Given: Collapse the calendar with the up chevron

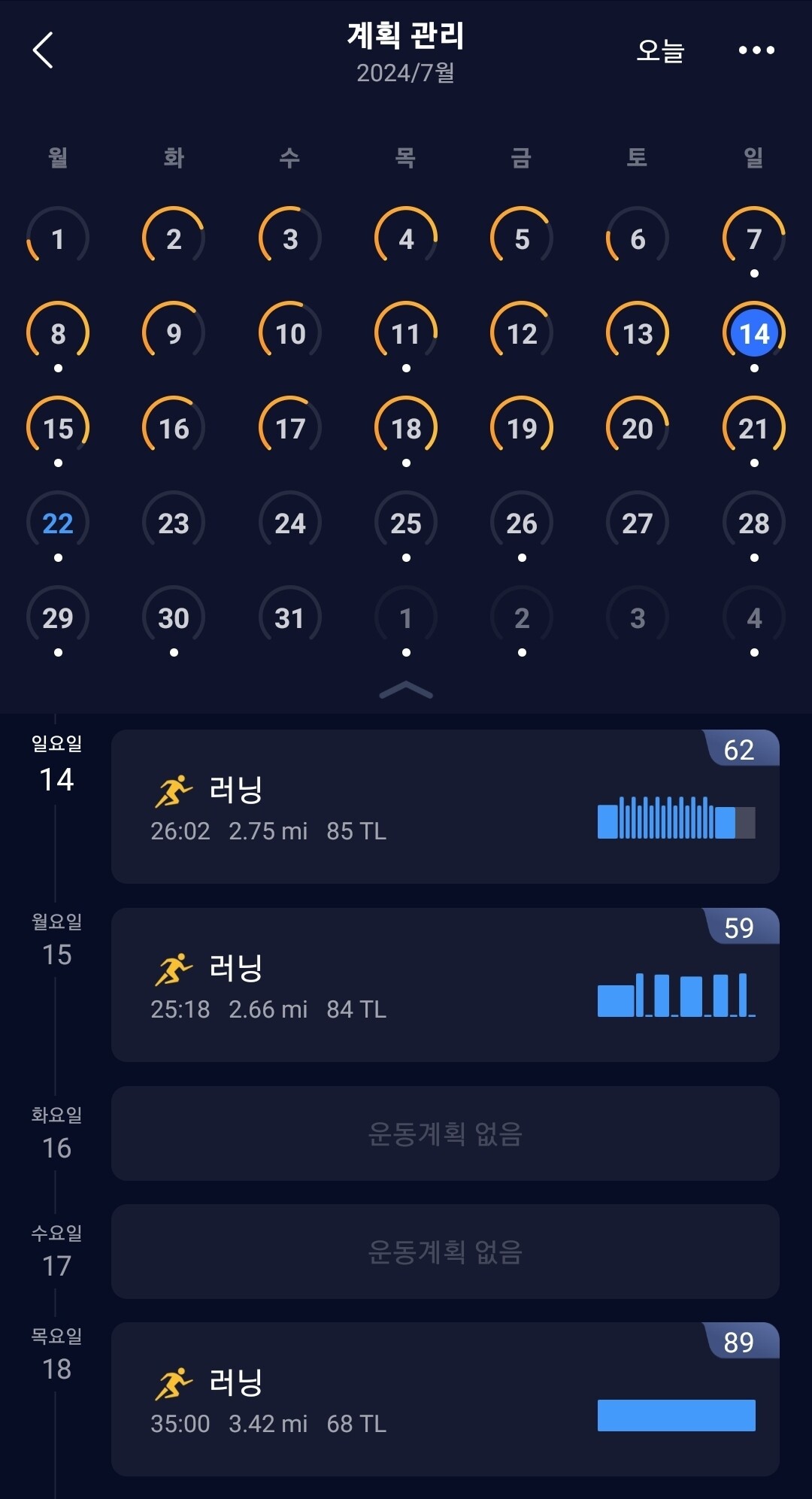Looking at the screenshot, I should [406, 690].
